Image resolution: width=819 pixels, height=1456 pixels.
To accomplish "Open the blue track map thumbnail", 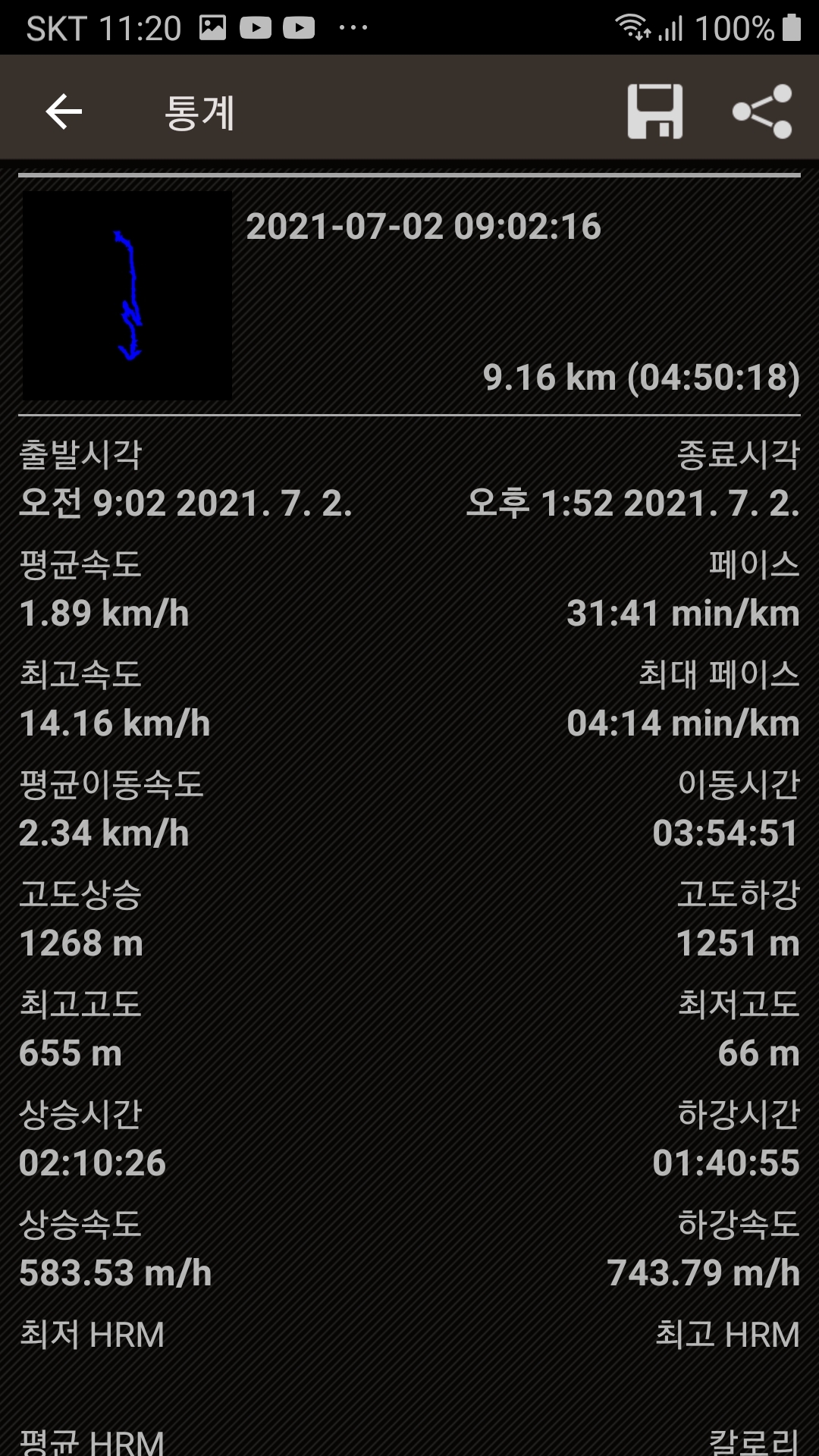I will click(127, 295).
